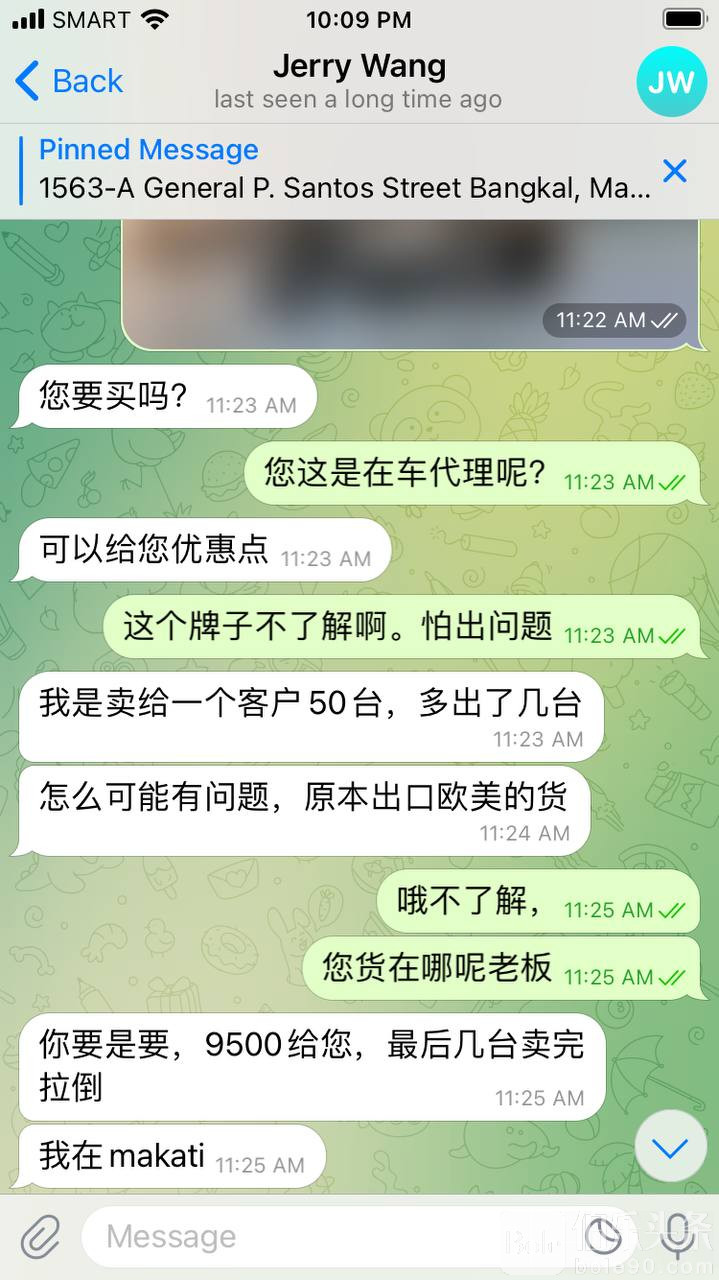Open Jerry Wang's JW profile avatar

pos(671,81)
